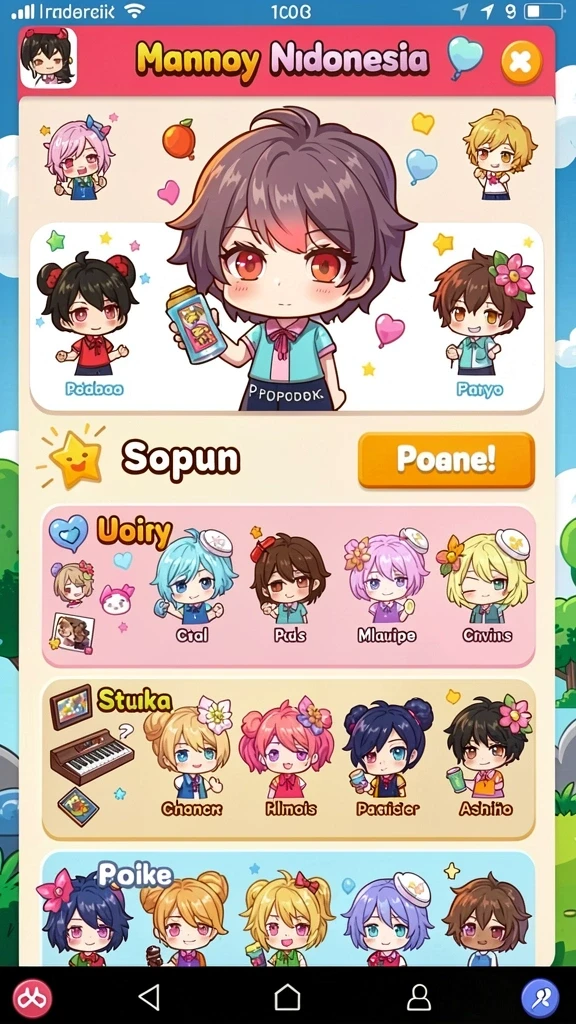Open the blue circle icon in the bottom bar
The height and width of the screenshot is (1024, 576).
[541, 998]
